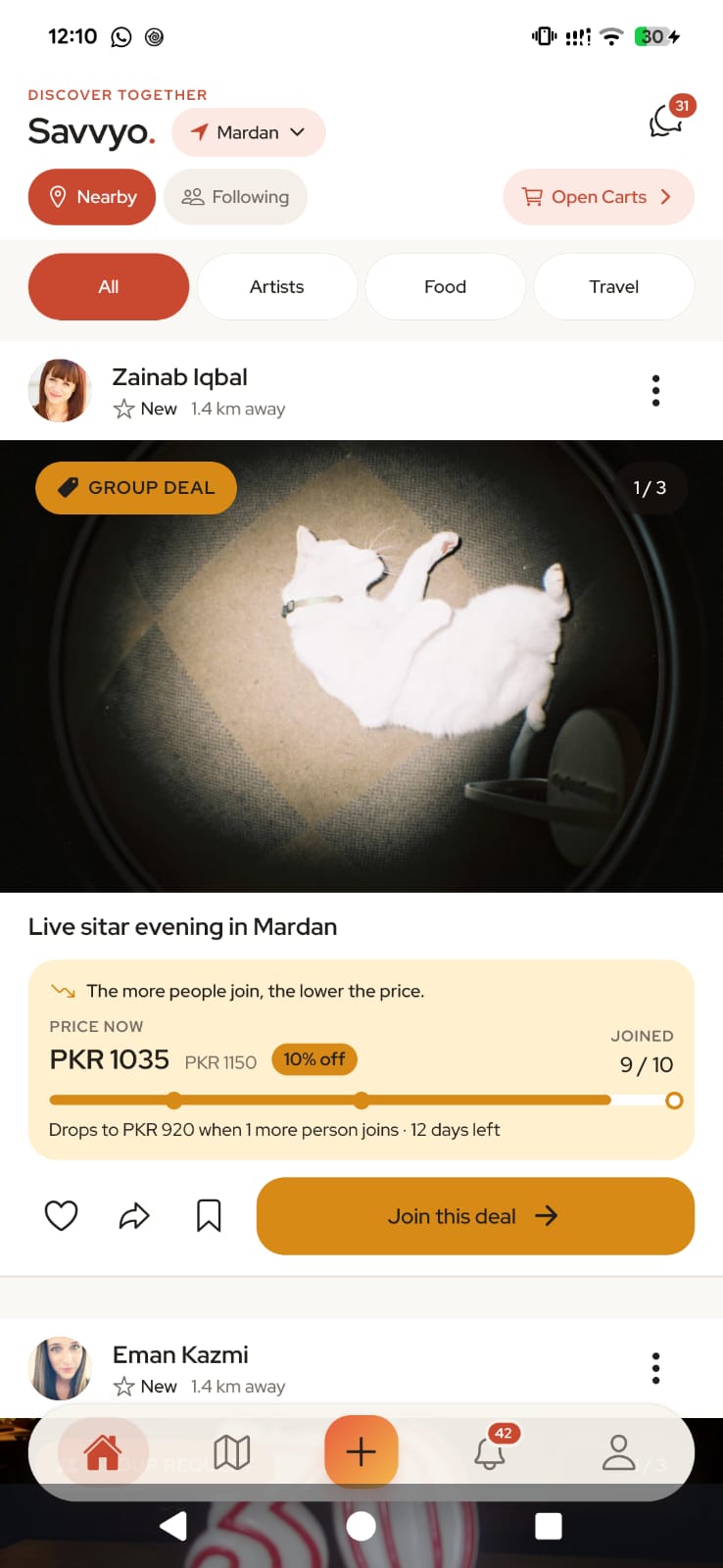Open the Open Carts page
723x1568 pixels.
click(x=599, y=197)
